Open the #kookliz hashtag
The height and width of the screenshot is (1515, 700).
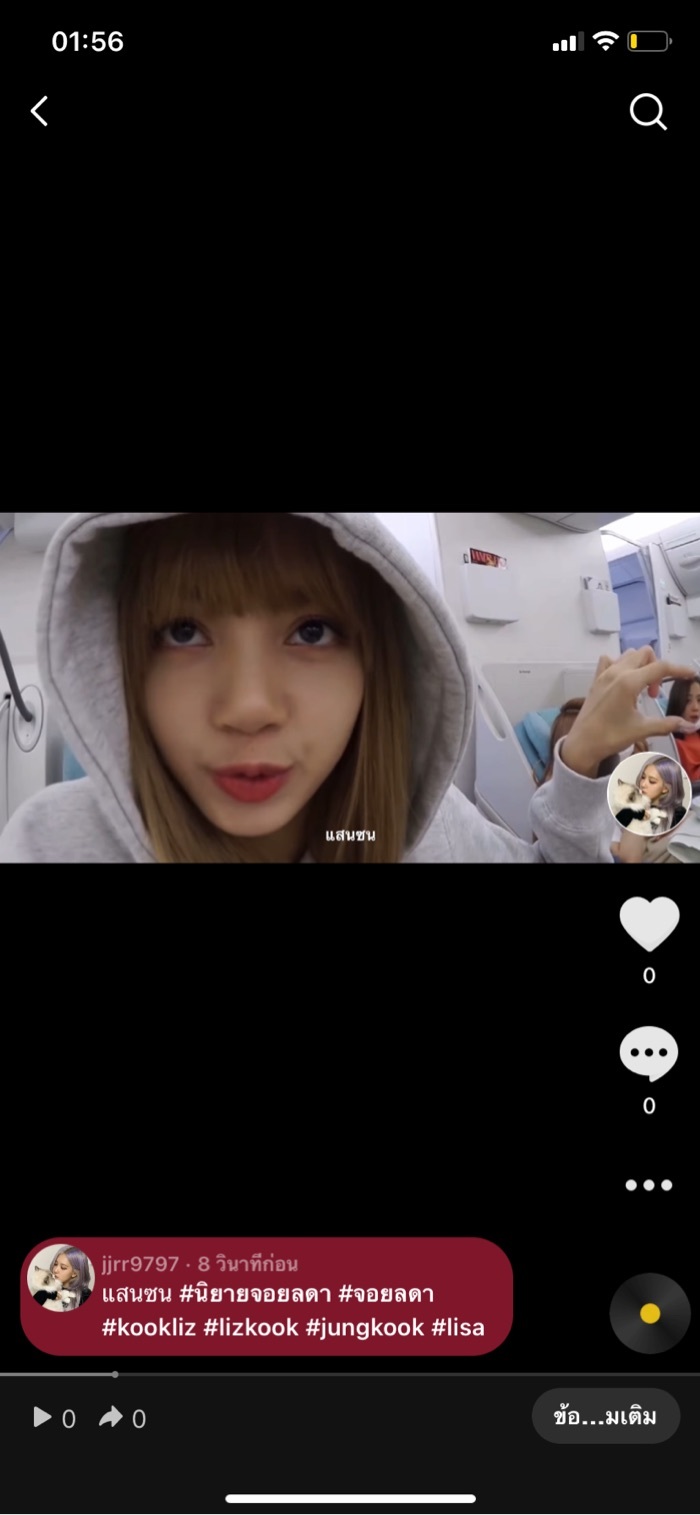click(149, 1327)
